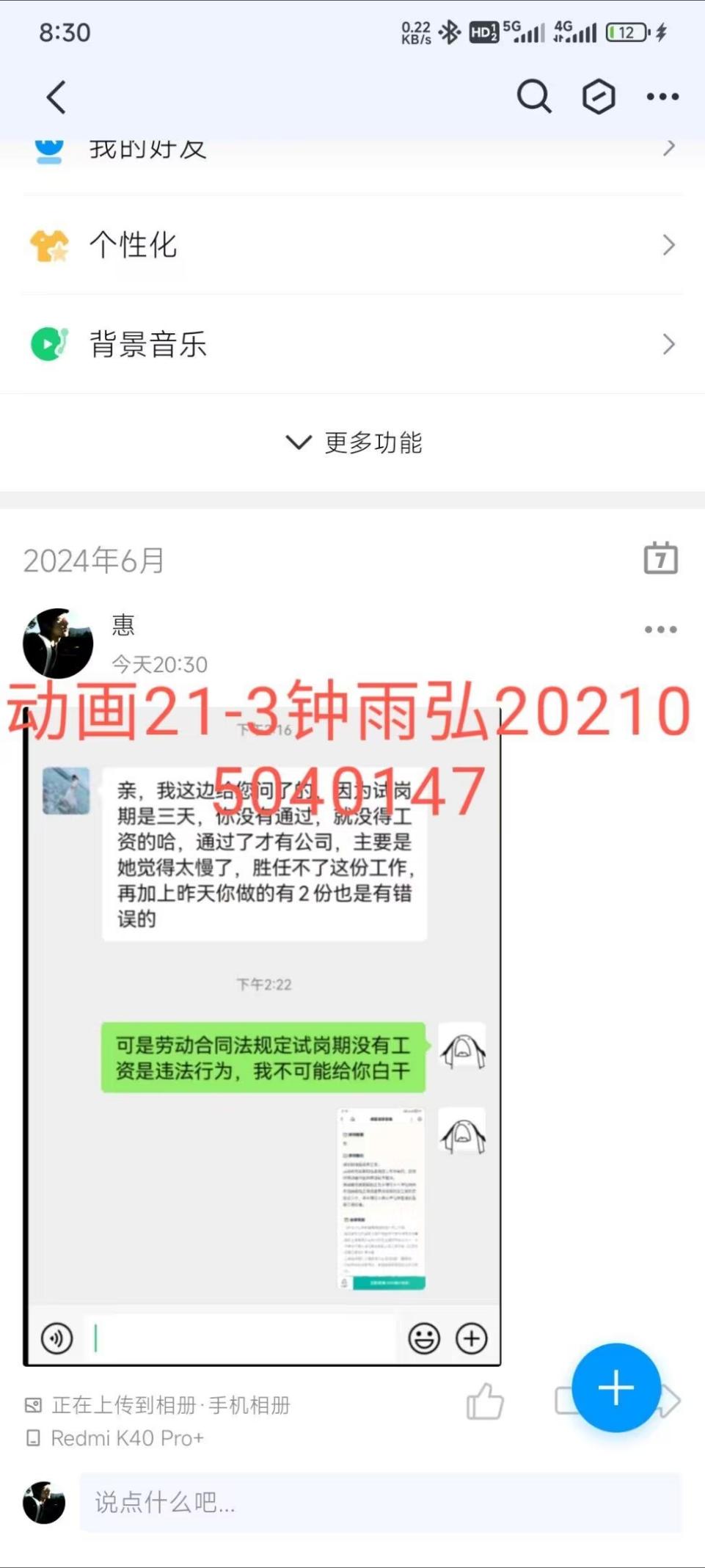Tap the hexagon icon in the top bar
Image resolution: width=705 pixels, height=1568 pixels.
click(599, 96)
